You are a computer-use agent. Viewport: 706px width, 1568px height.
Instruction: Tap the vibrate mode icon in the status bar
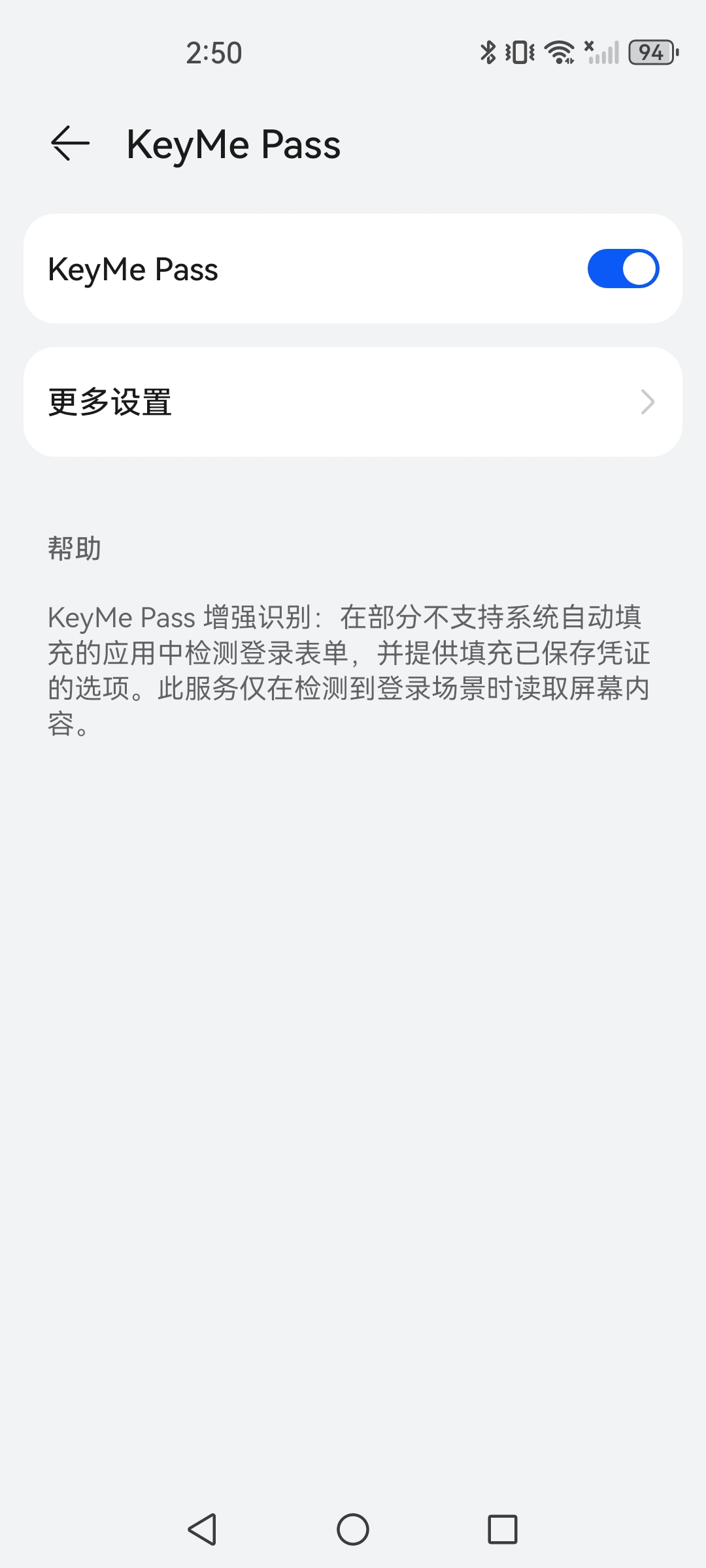[x=518, y=52]
